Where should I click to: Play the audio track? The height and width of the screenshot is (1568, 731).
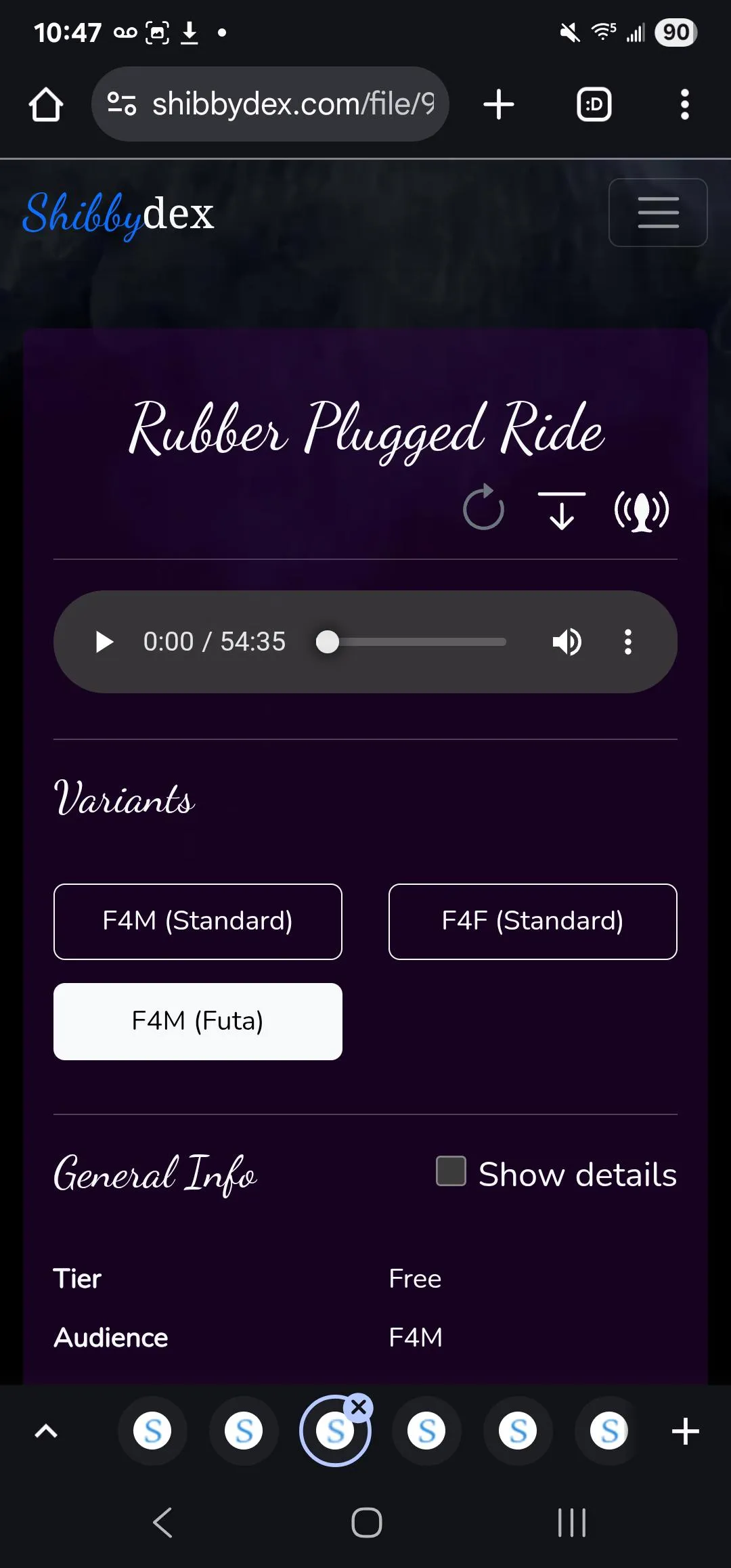(104, 642)
